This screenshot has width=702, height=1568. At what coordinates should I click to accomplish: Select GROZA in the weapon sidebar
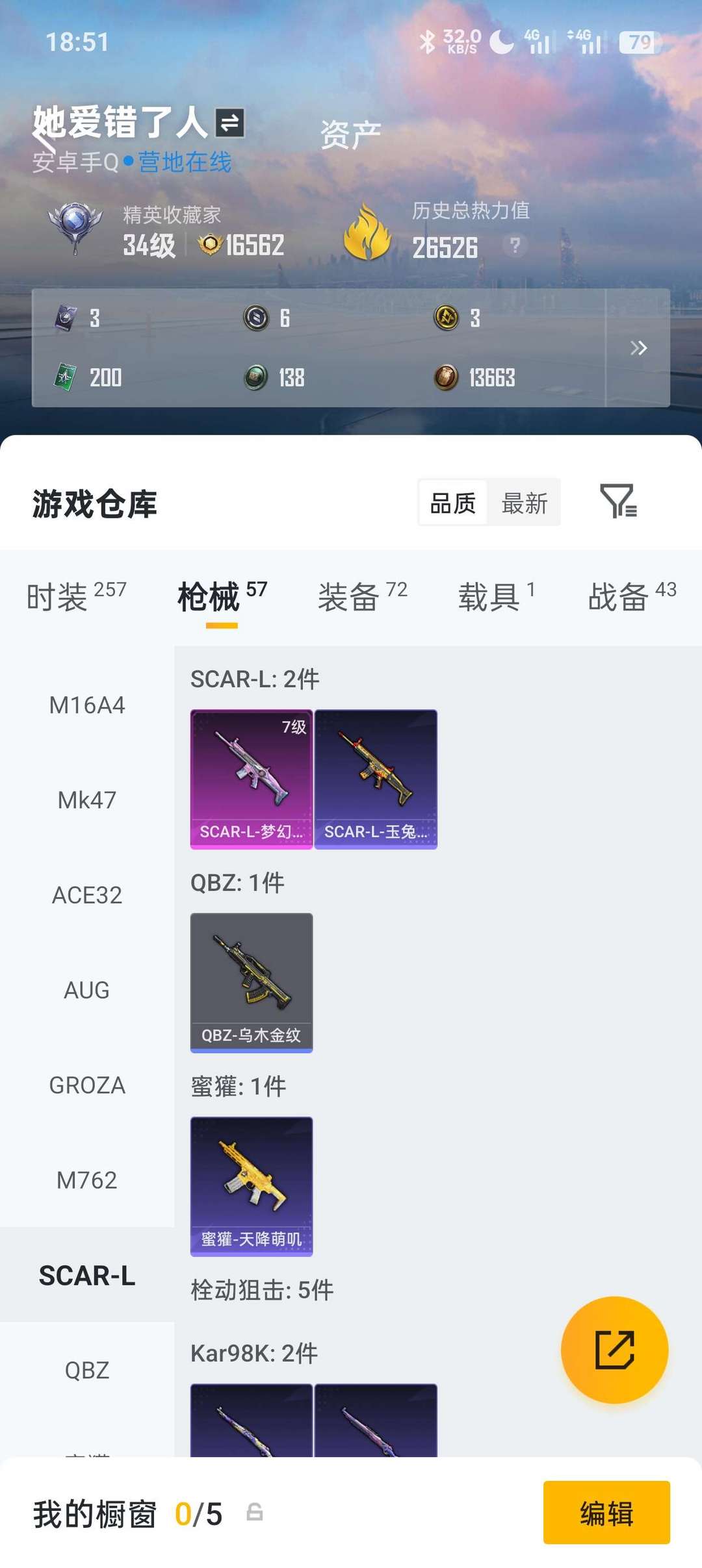point(87,1085)
